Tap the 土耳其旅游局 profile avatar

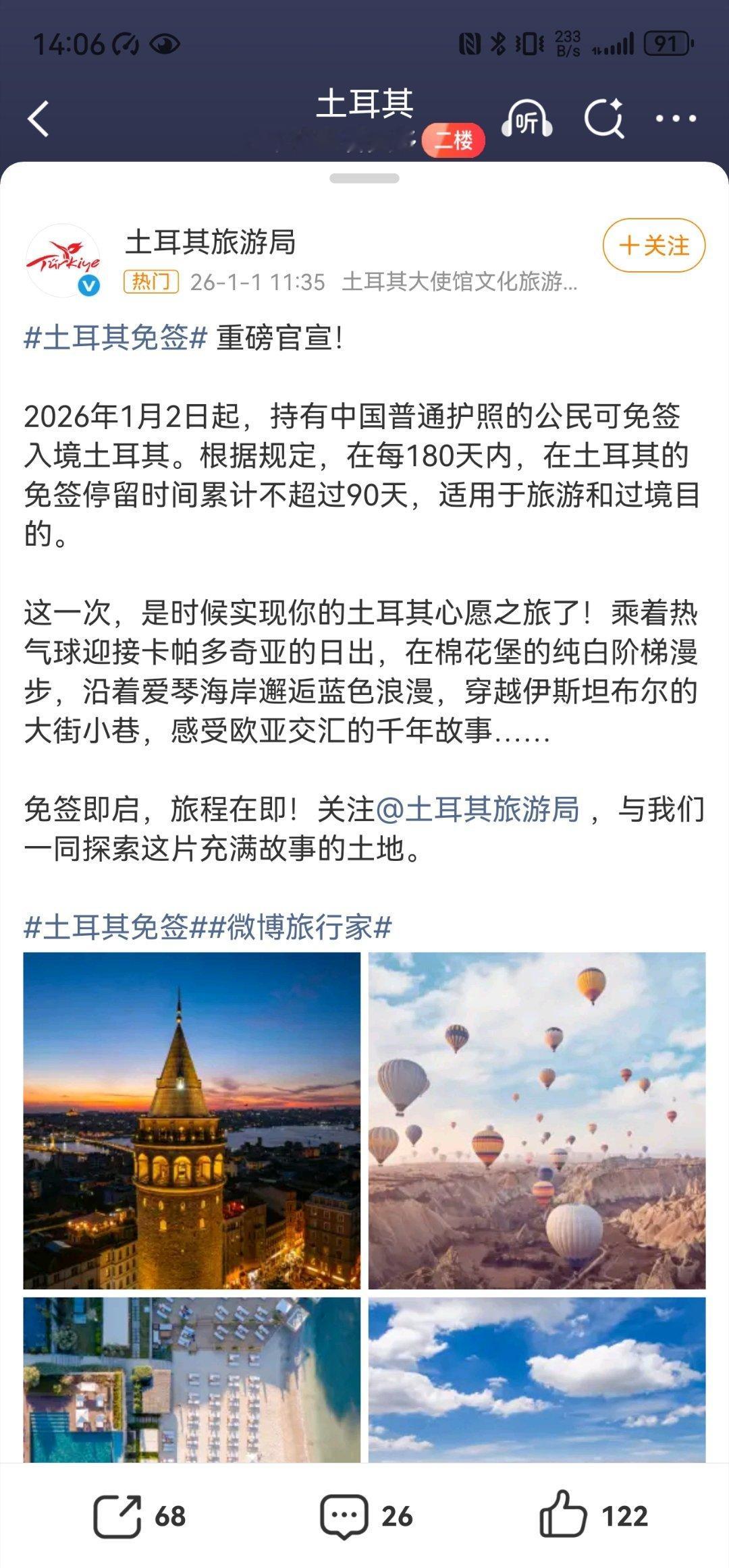click(64, 258)
